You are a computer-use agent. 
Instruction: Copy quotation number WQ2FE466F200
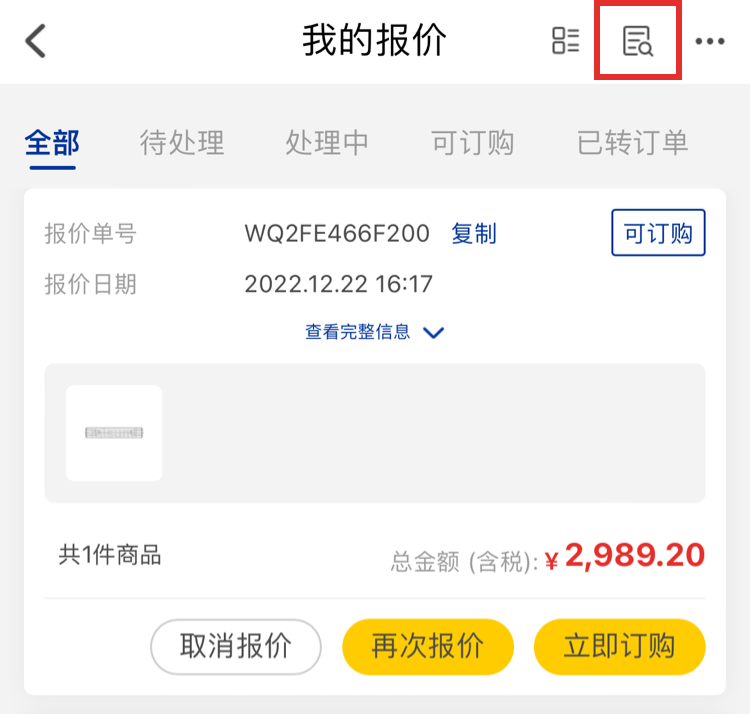tap(474, 234)
